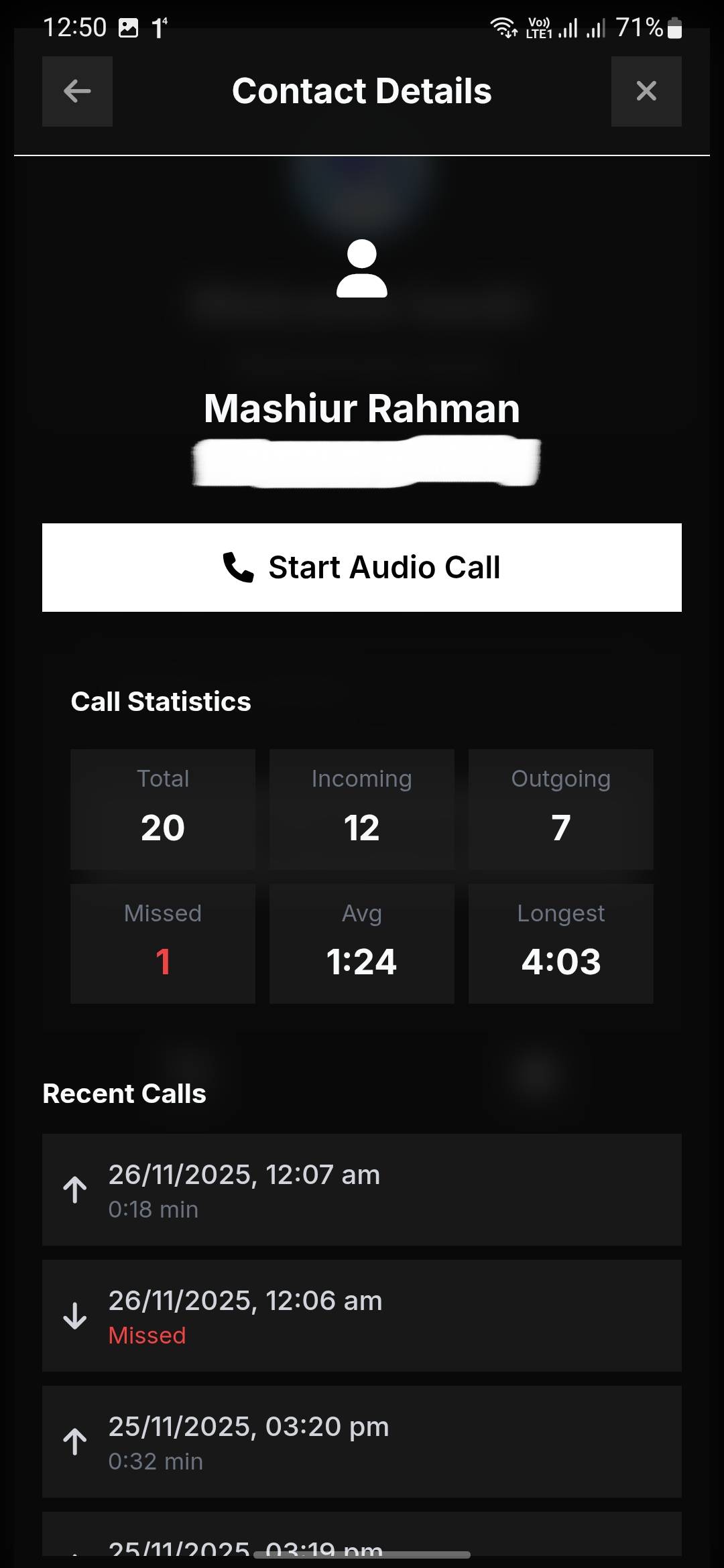
Task: Close the Contact Details screen
Action: 646,91
